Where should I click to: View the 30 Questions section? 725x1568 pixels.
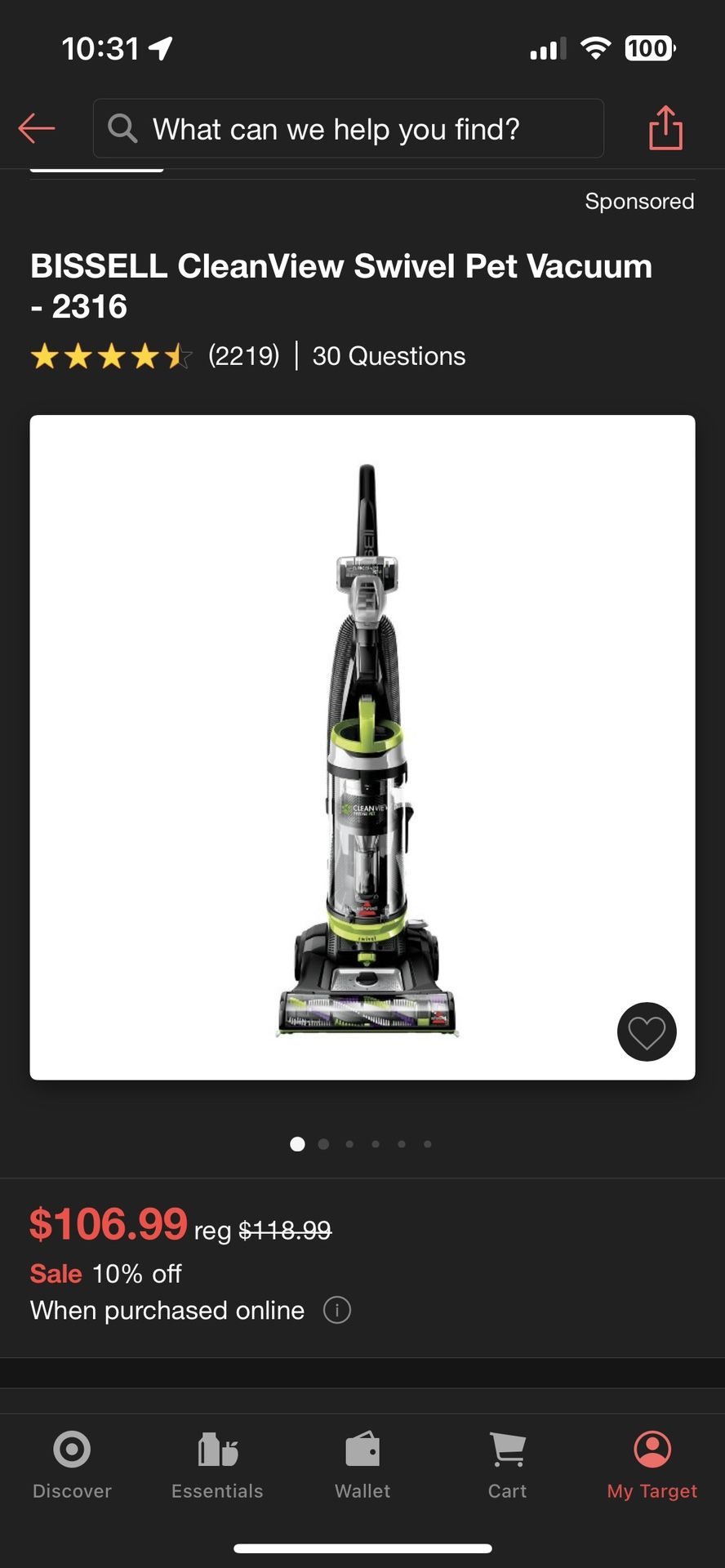[389, 356]
